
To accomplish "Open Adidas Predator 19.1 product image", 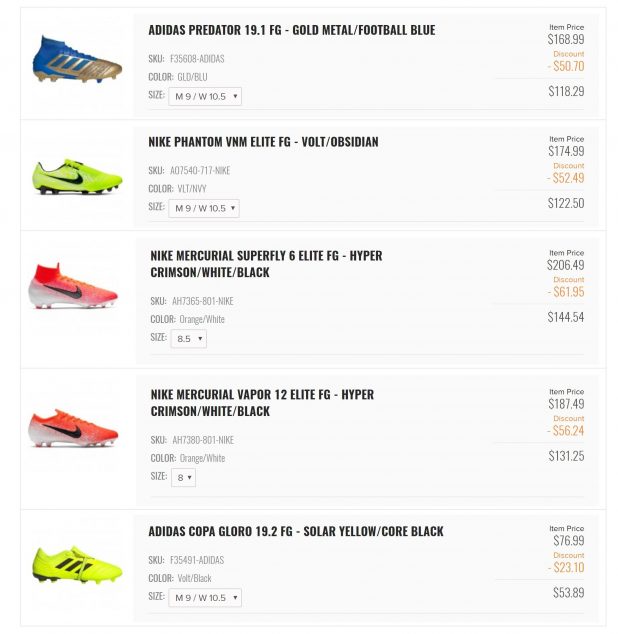I will click(x=76, y=58).
